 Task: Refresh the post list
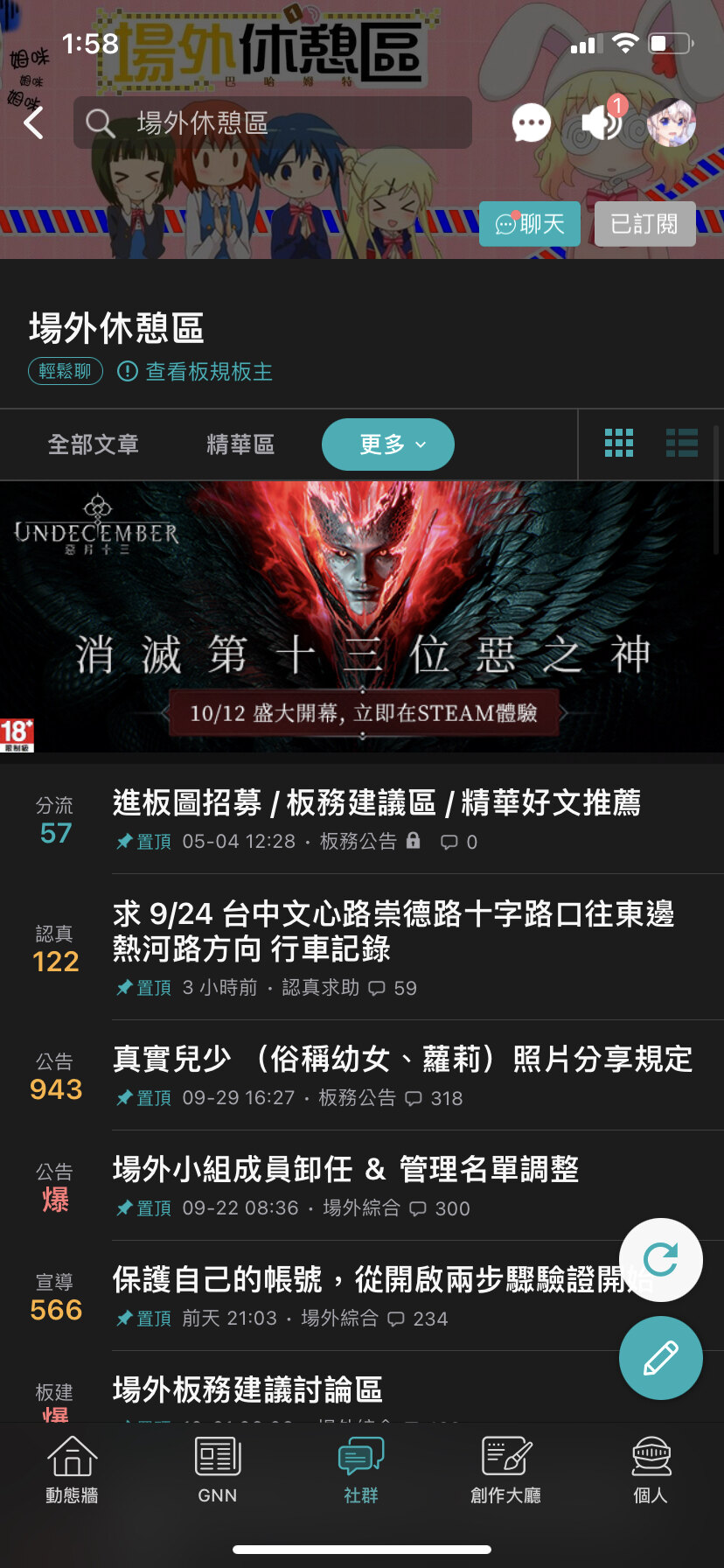pyautogui.click(x=660, y=1260)
